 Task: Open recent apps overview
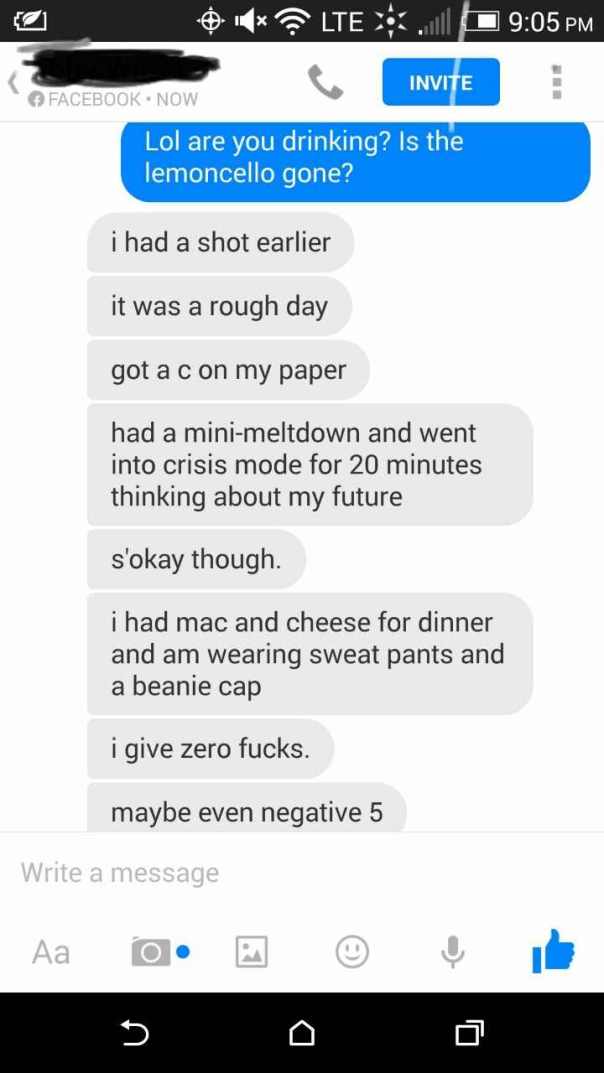(x=468, y=1033)
